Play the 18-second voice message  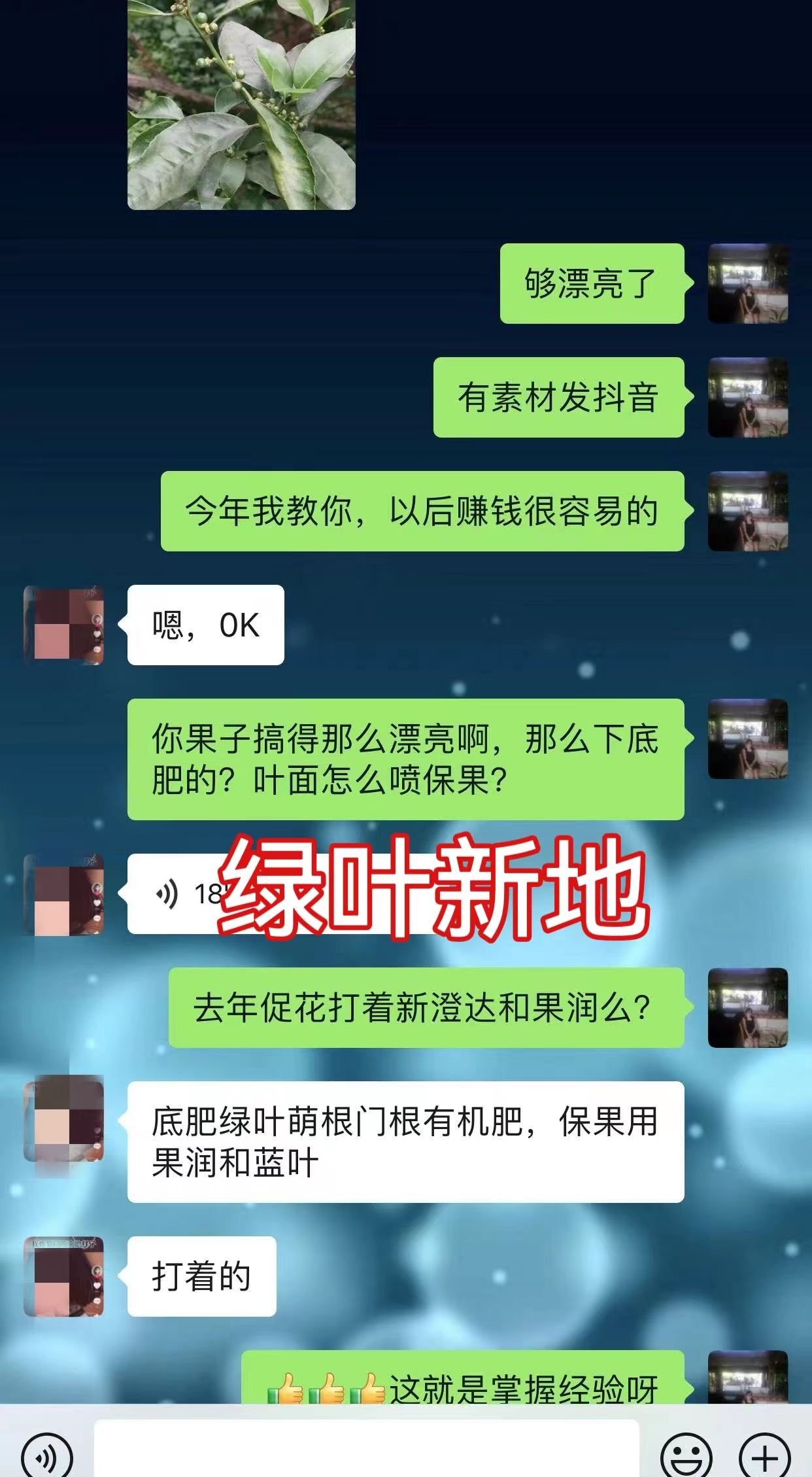tap(177, 894)
